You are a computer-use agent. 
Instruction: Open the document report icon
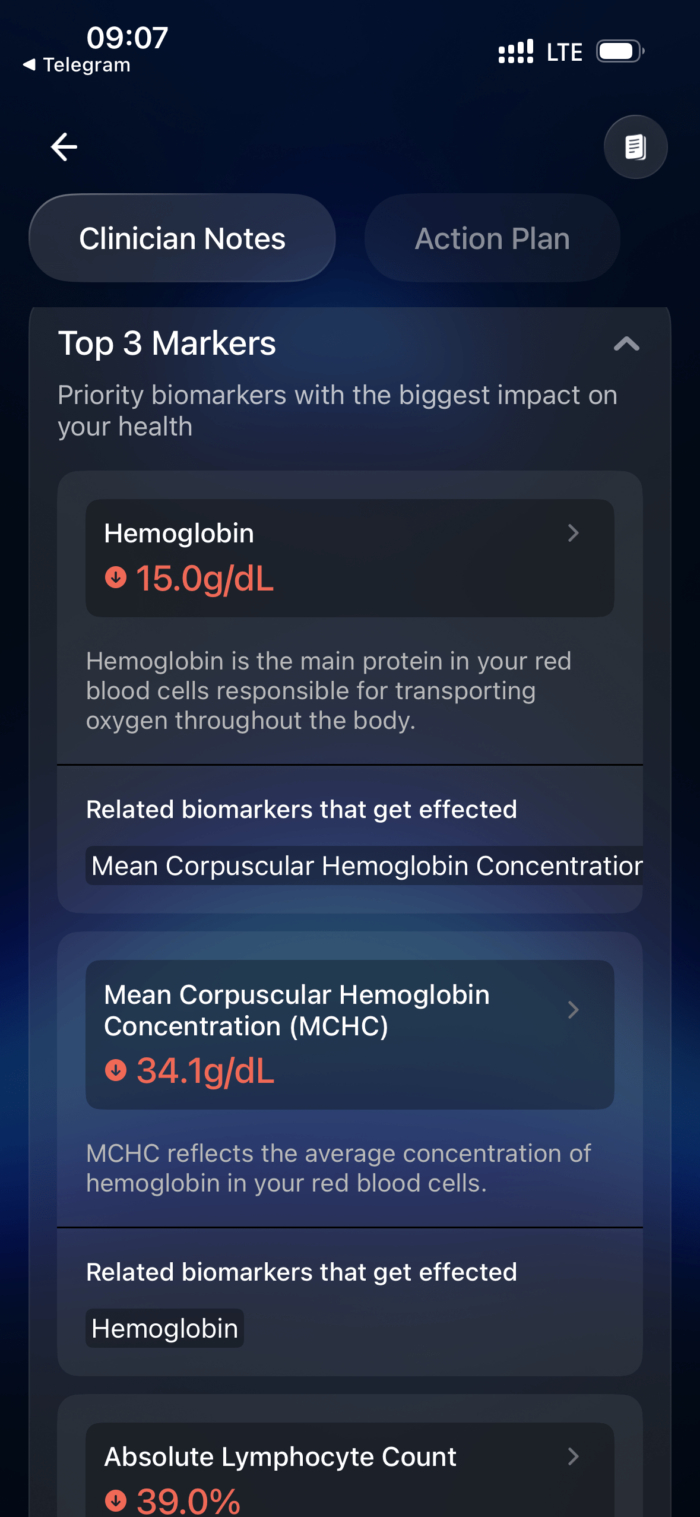point(635,148)
